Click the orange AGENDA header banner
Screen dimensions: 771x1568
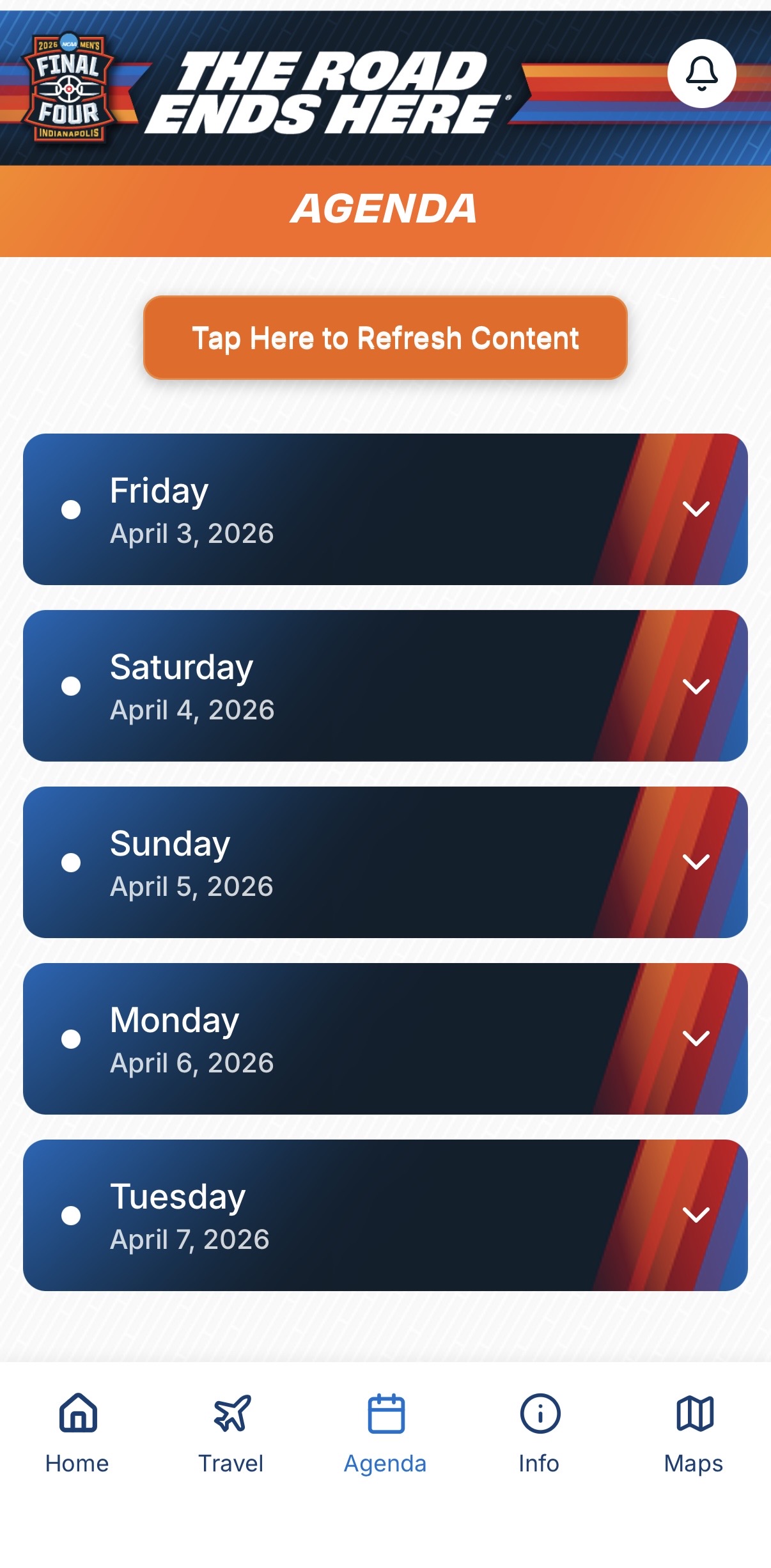(x=385, y=209)
